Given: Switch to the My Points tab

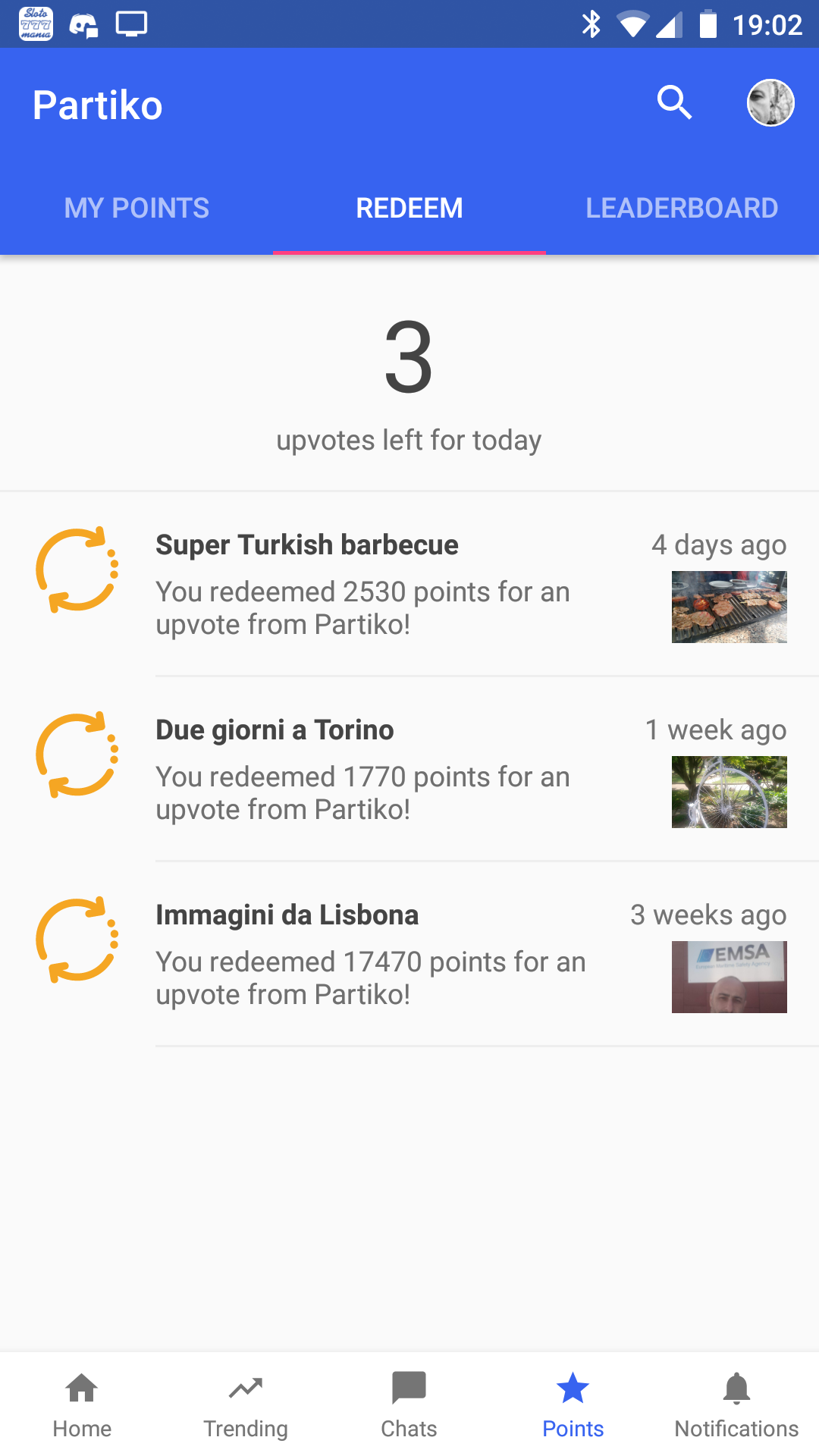Looking at the screenshot, I should 136,208.
